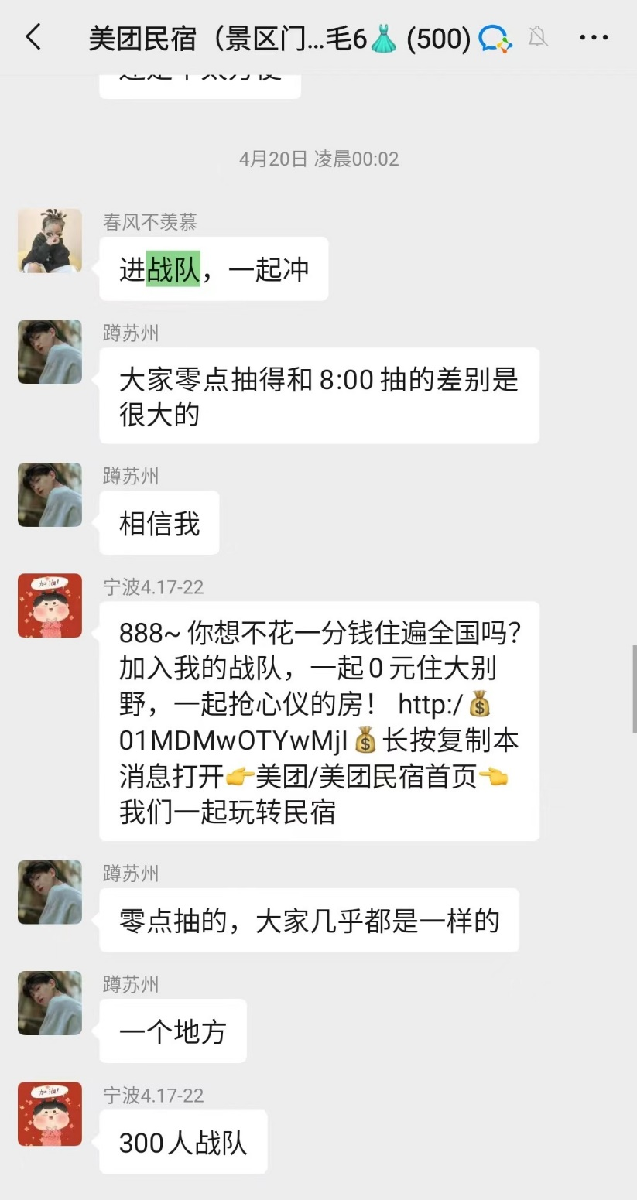
Task: Go back to the chat list
Action: [34, 38]
